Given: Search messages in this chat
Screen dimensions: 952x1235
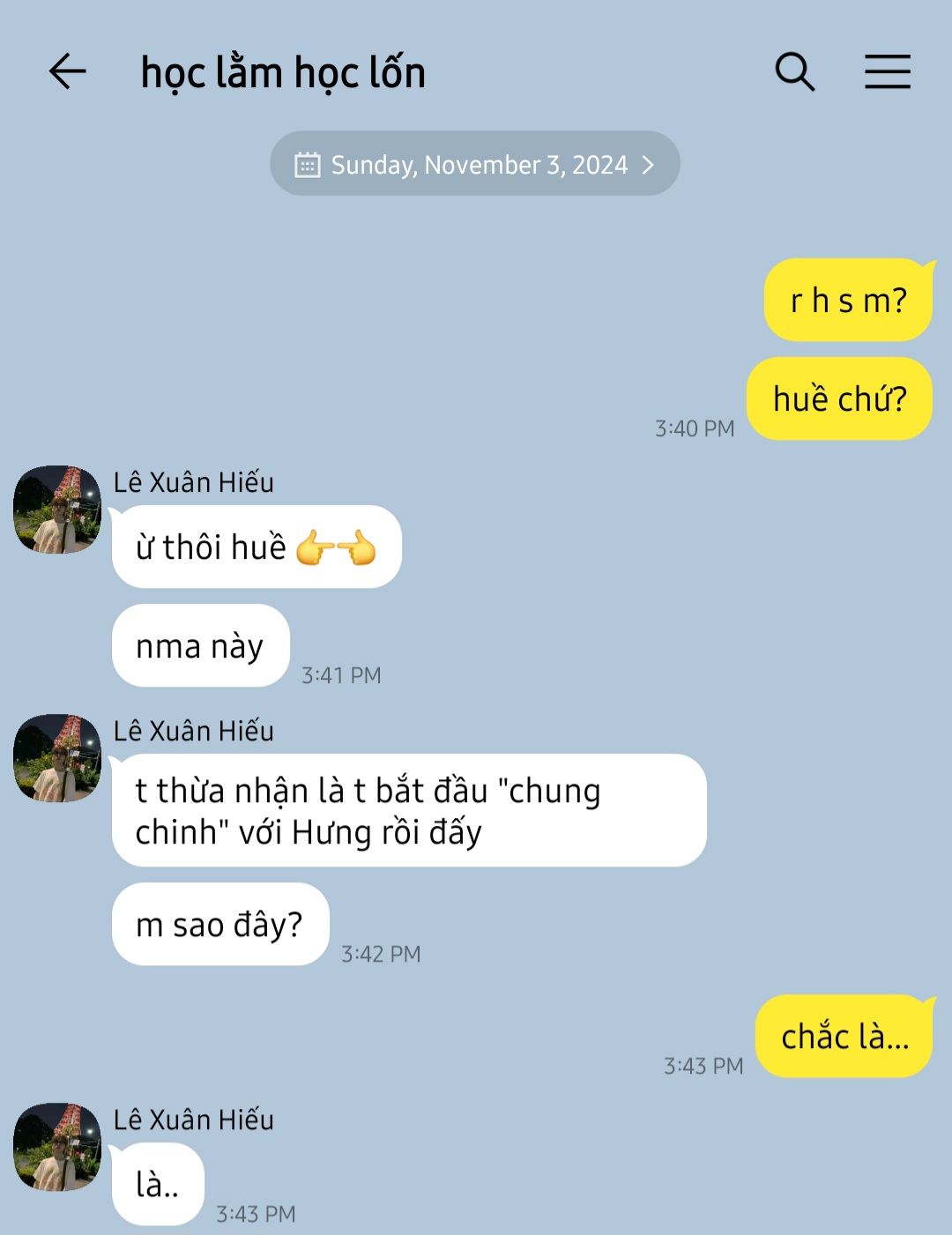Looking at the screenshot, I should coord(794,72).
